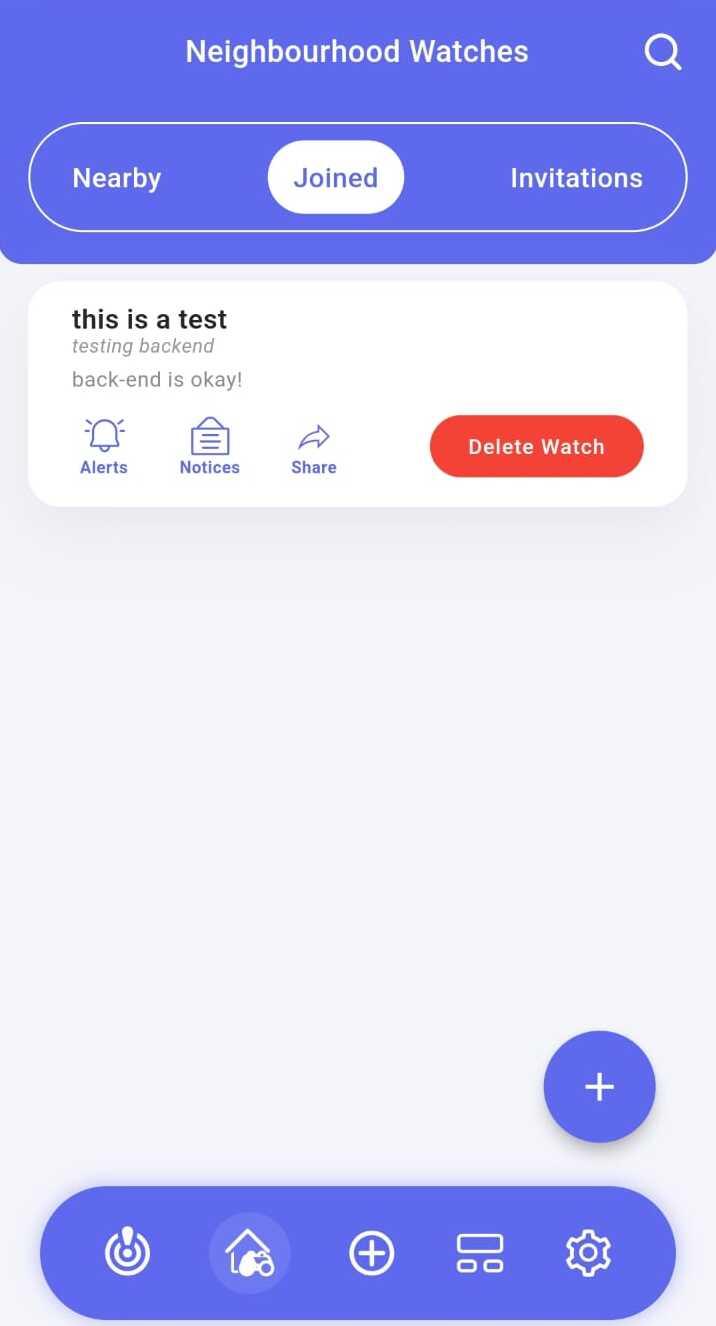Open the settings gear
This screenshot has width=716, height=1326.
pyautogui.click(x=588, y=1253)
